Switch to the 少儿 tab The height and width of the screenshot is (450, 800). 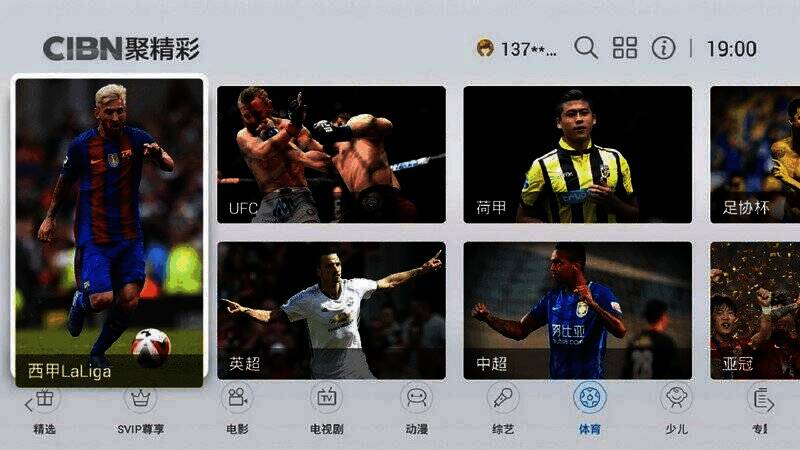click(x=677, y=408)
